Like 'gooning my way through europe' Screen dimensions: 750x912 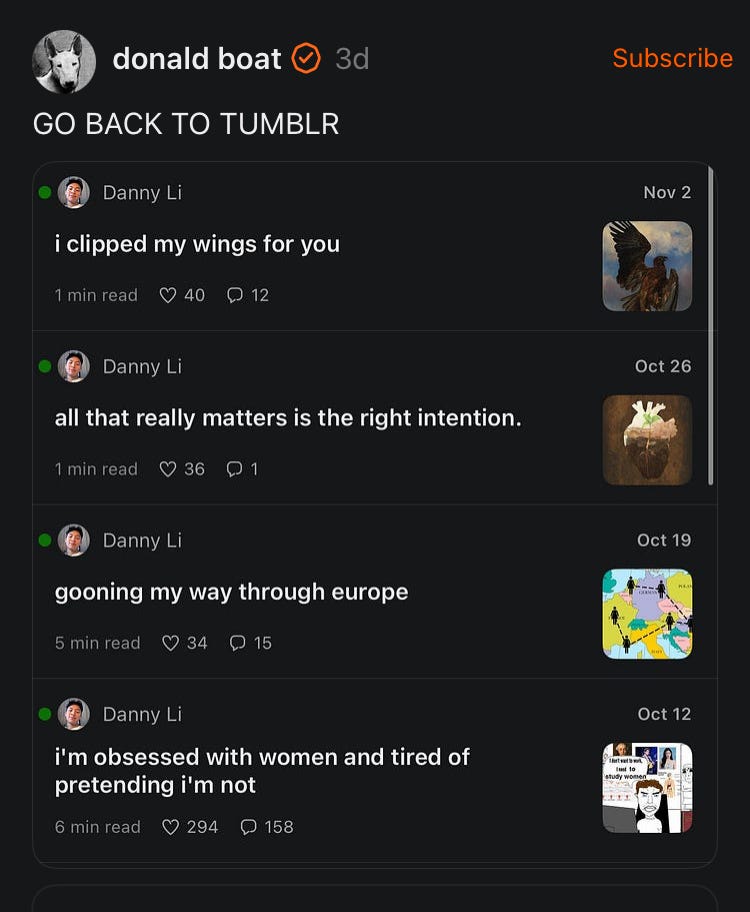(171, 643)
